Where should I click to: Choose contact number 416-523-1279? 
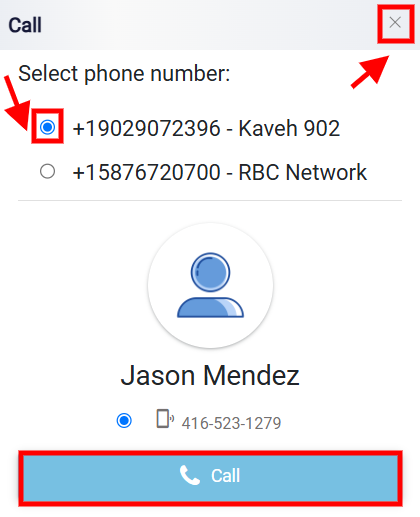tap(124, 420)
